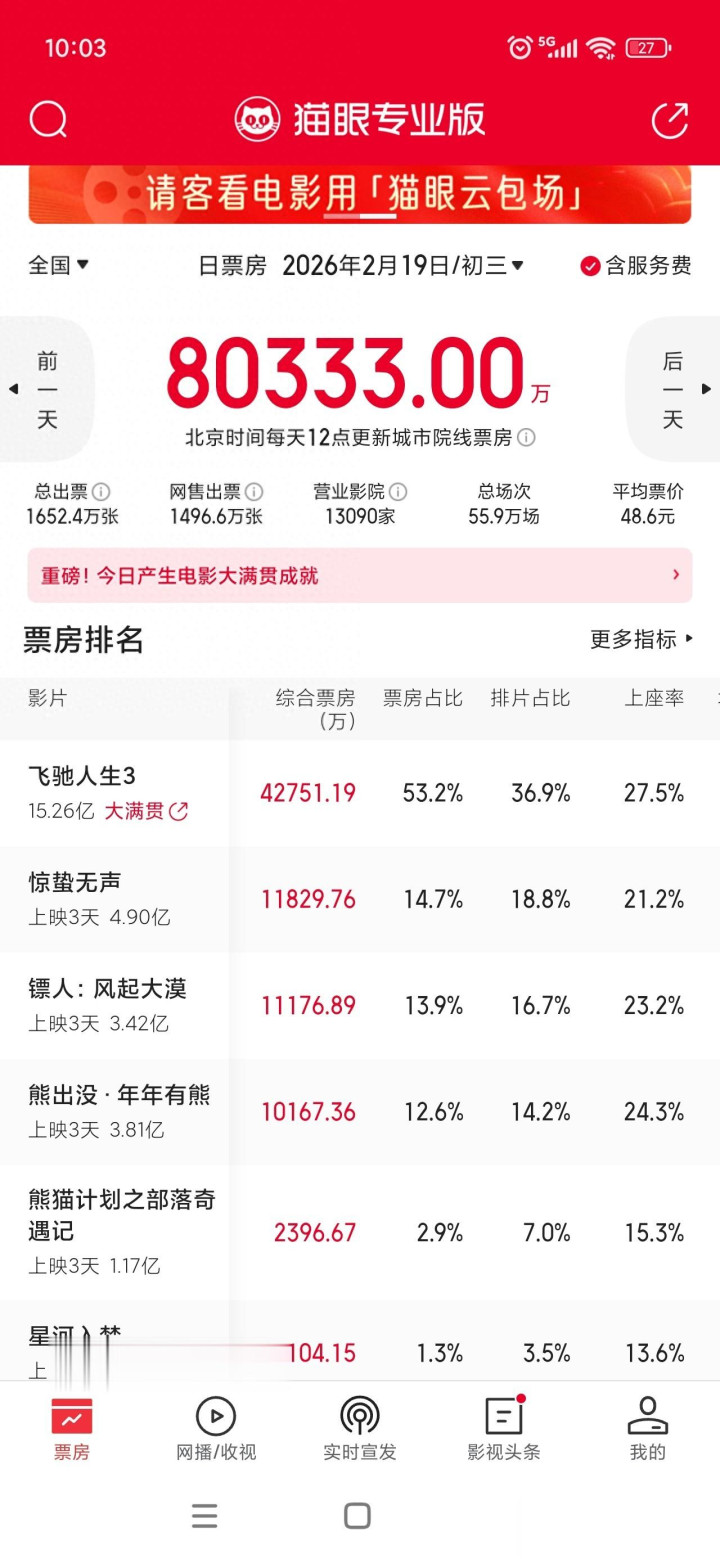Open 镖人：风起大漠 movie row

tap(360, 1006)
